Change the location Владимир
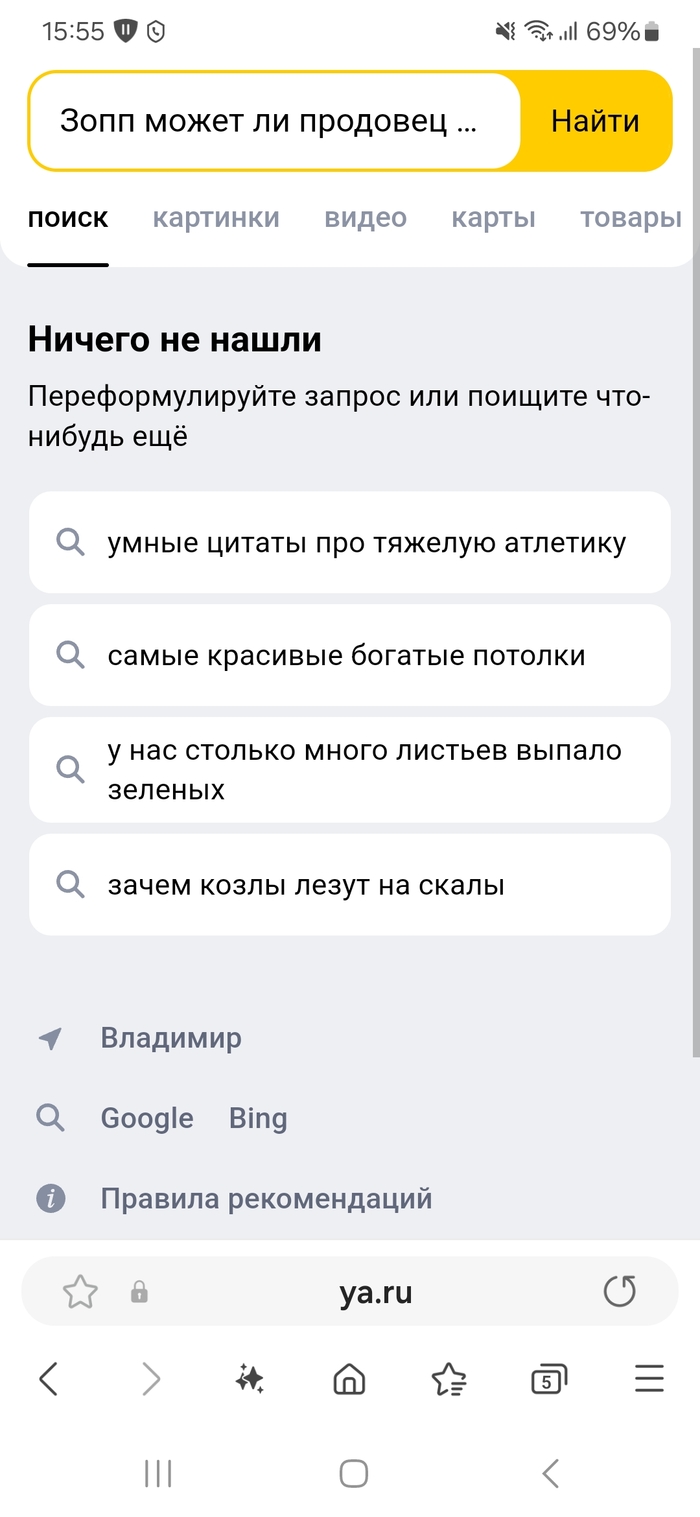This screenshot has width=700, height=1517. (170, 1038)
